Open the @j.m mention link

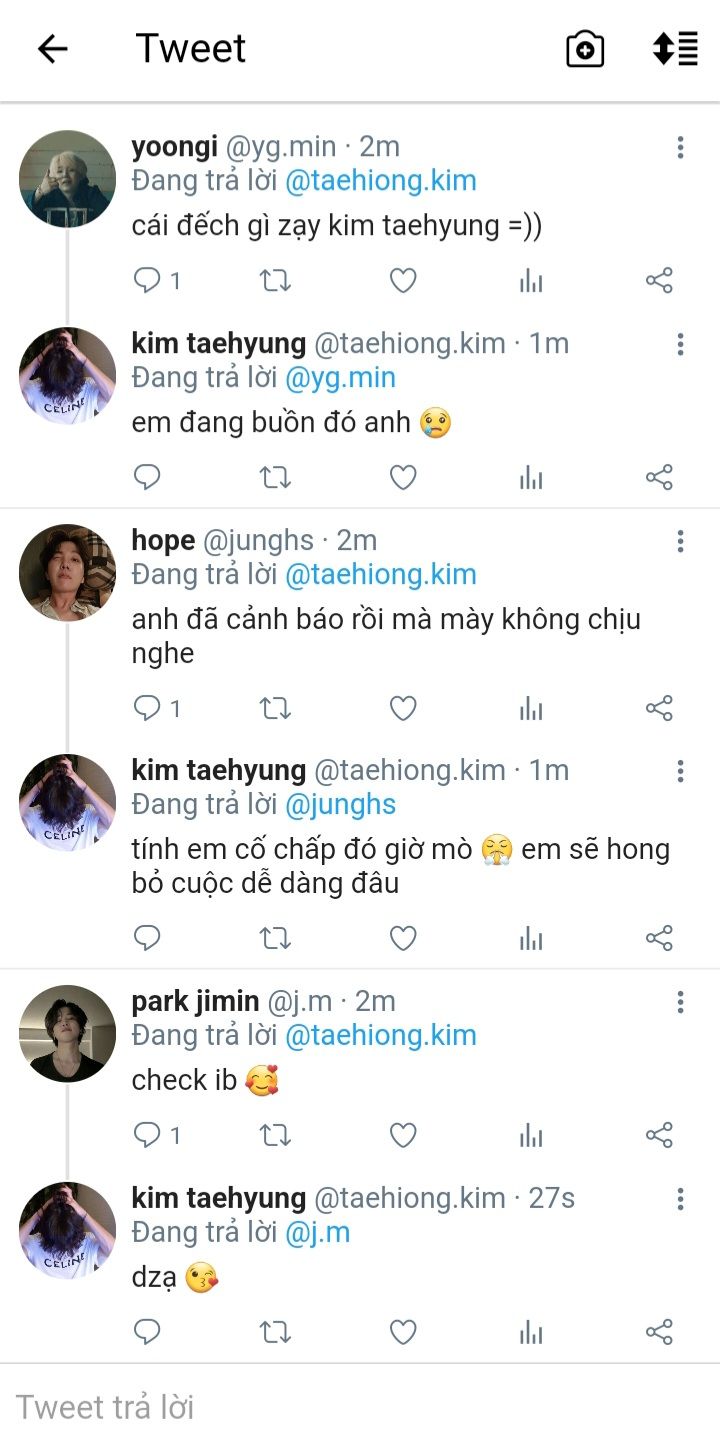[x=317, y=1232]
